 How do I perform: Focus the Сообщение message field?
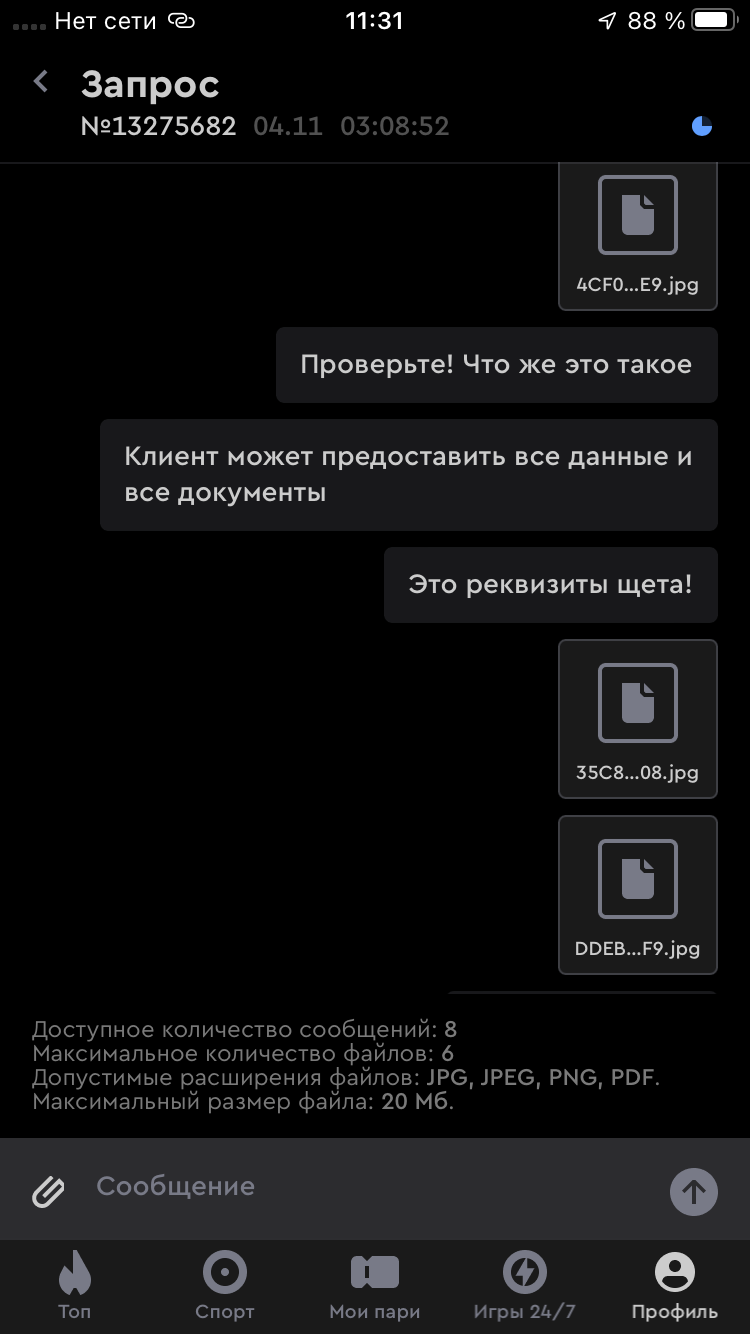[x=370, y=1187]
